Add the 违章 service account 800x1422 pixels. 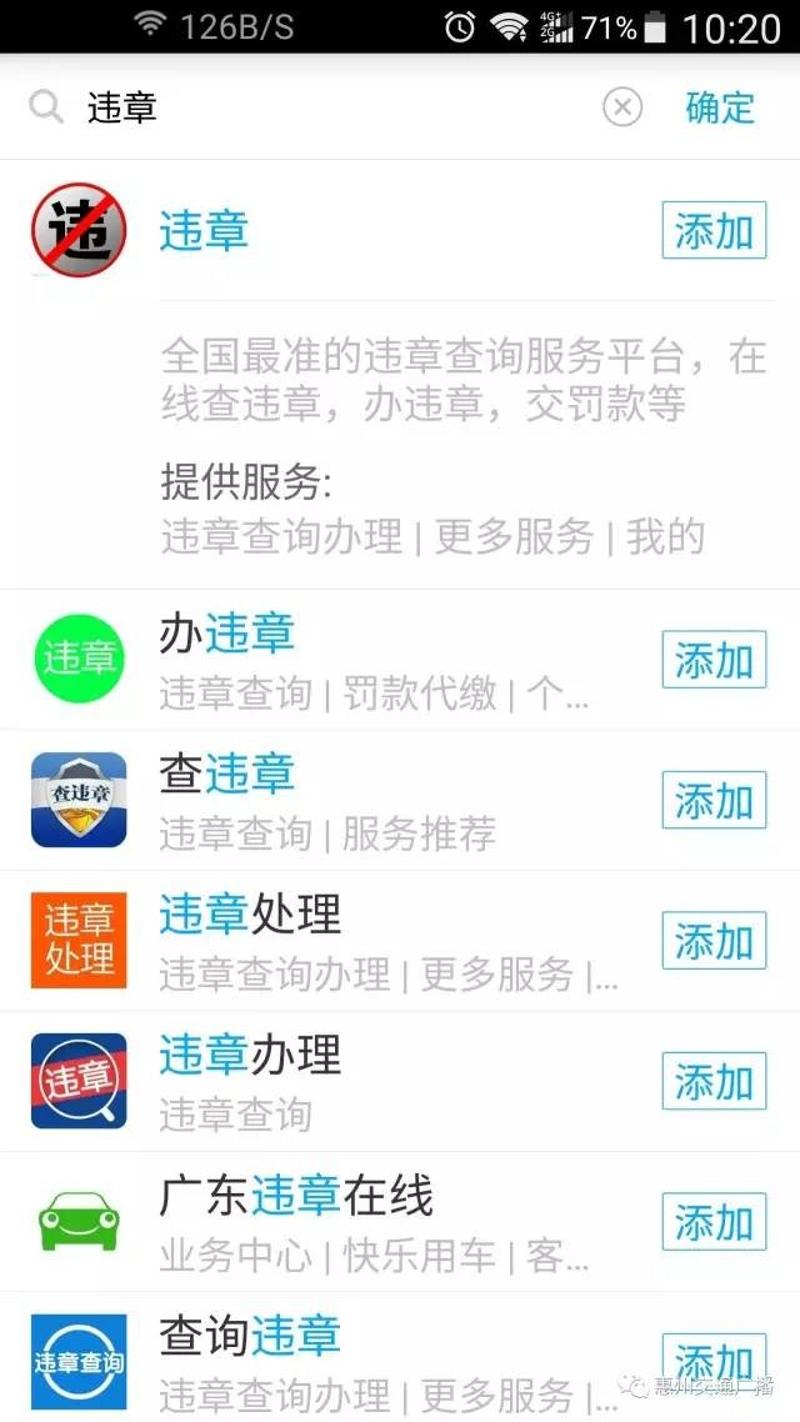pyautogui.click(x=714, y=231)
